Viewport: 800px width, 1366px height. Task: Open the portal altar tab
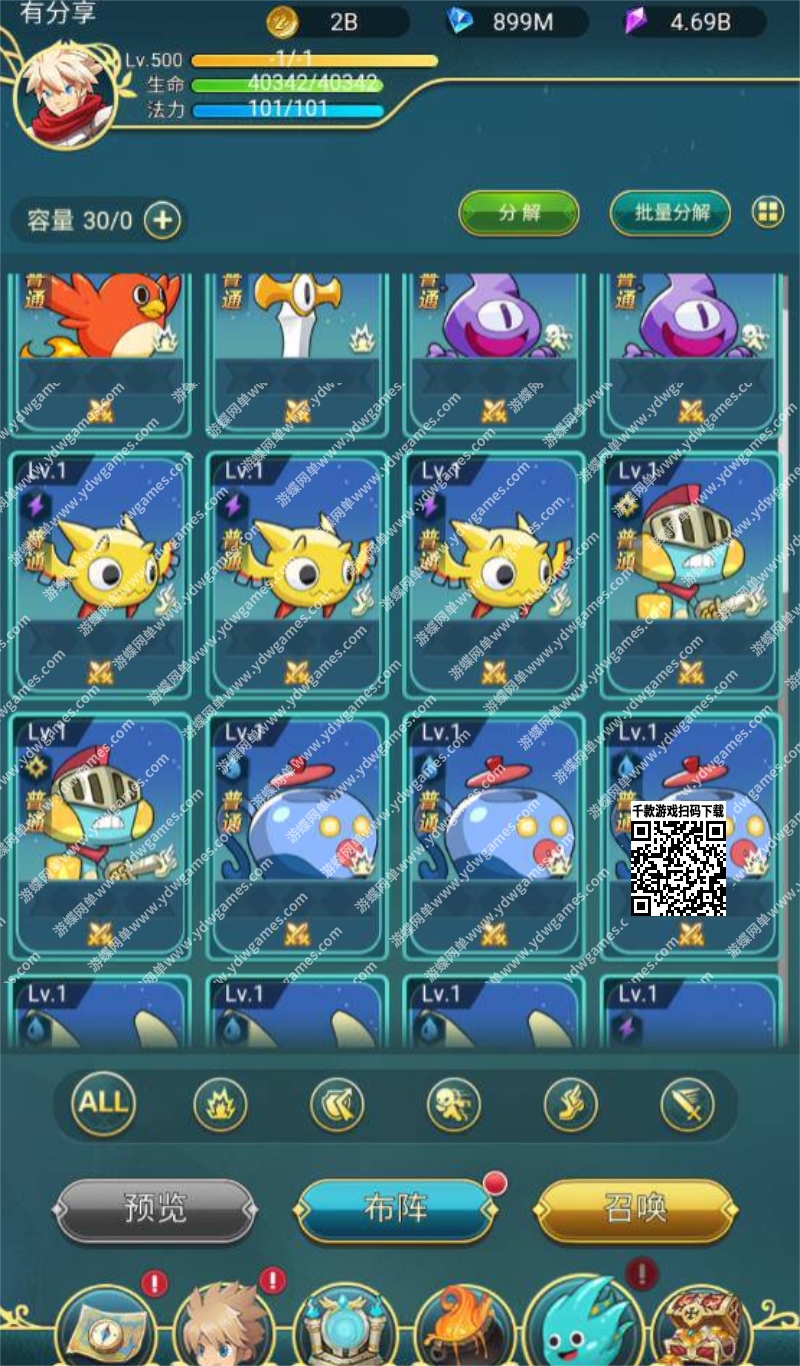pyautogui.click(x=343, y=1325)
